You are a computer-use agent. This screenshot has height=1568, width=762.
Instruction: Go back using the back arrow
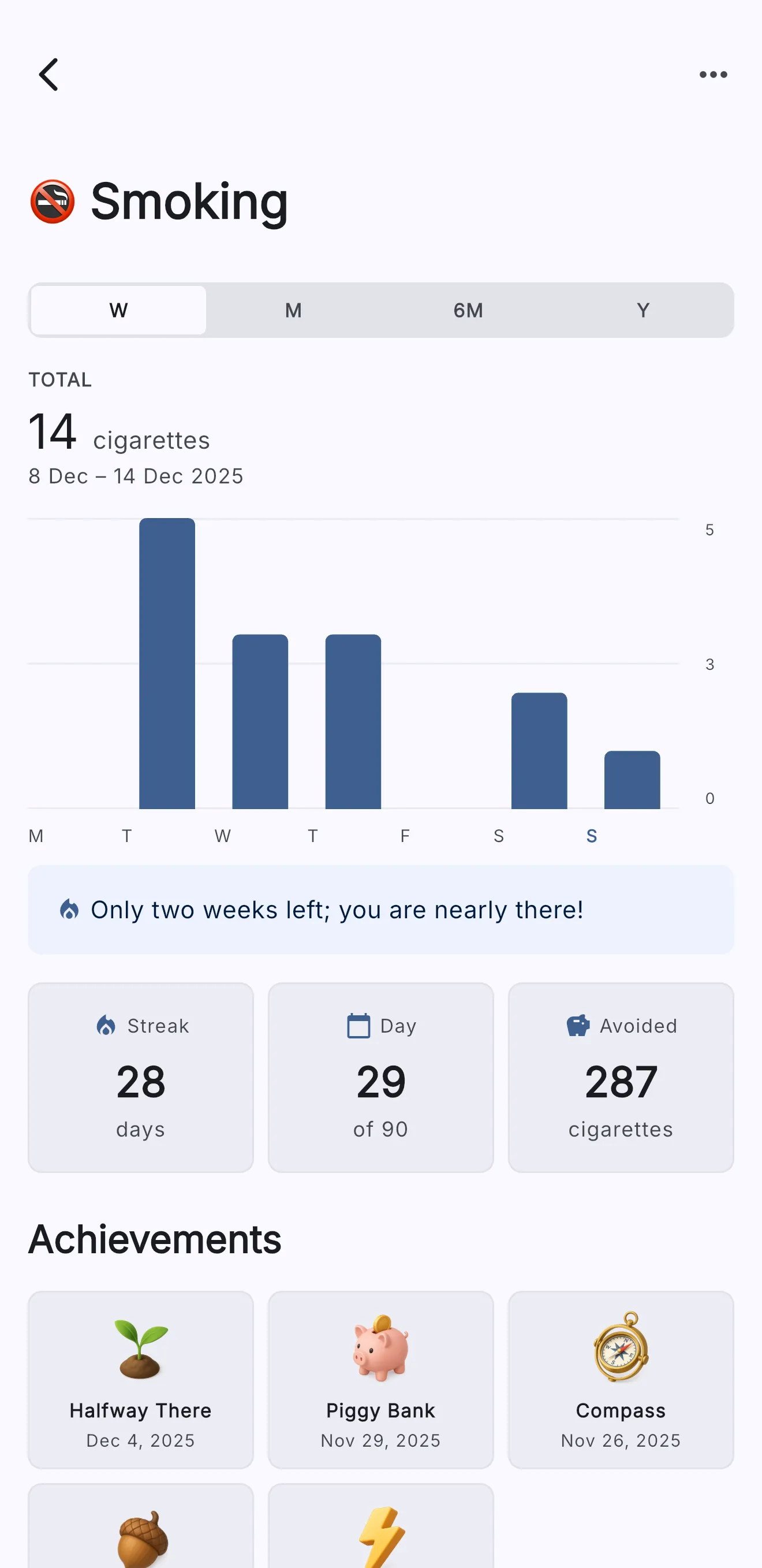[50, 75]
